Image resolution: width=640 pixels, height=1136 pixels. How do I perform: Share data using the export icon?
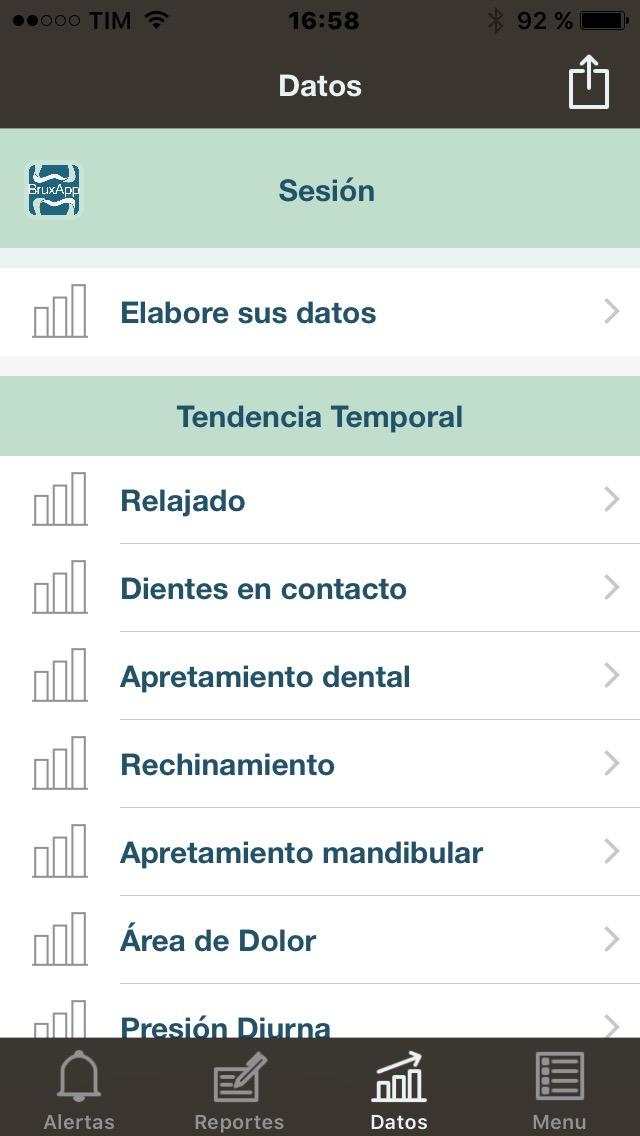coord(588,82)
